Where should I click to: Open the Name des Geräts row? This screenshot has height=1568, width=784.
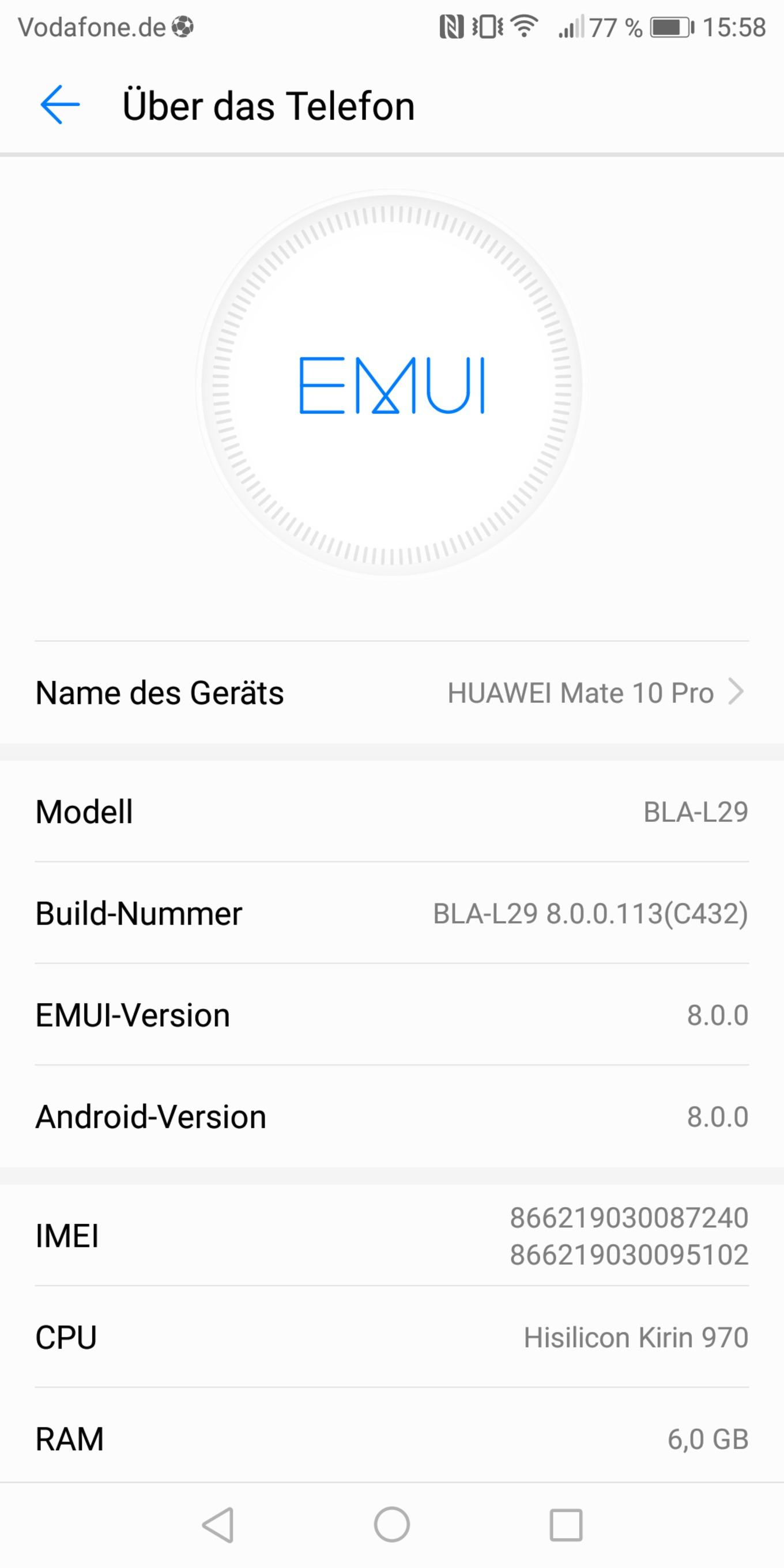pos(392,692)
